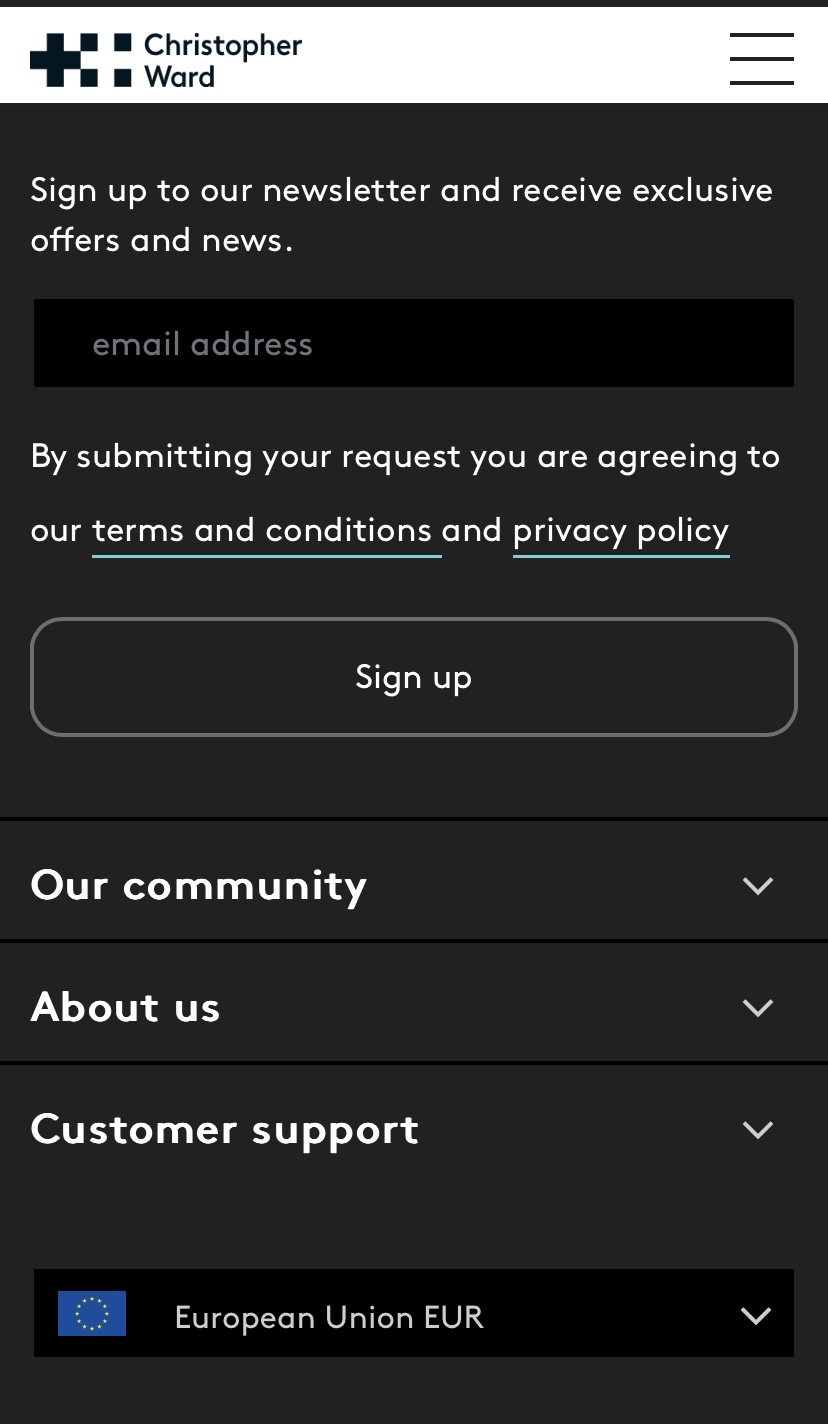This screenshot has width=828, height=1424.
Task: Tap the Sign up button
Action: coord(414,677)
